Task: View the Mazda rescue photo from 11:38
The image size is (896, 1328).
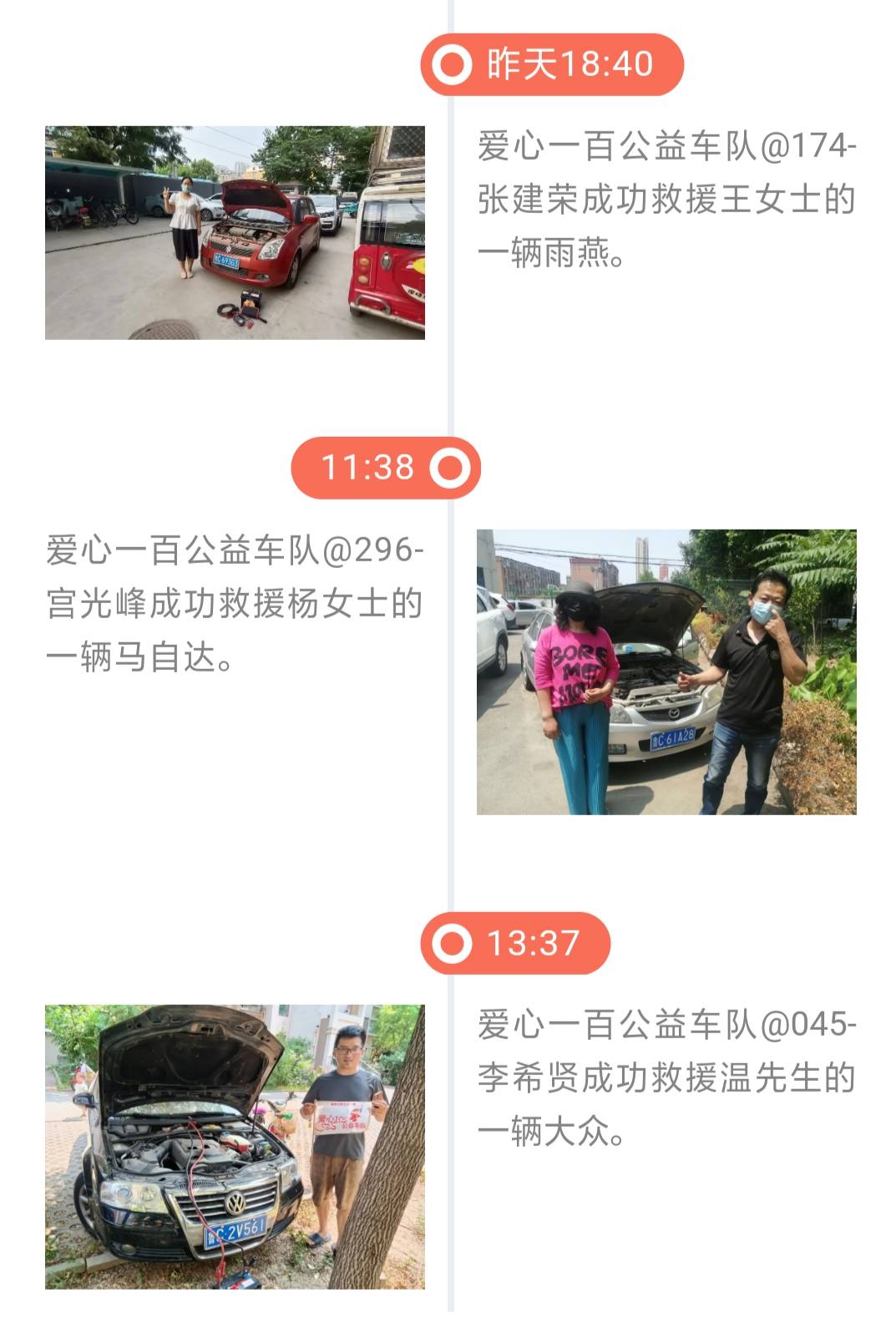Action: point(666,672)
